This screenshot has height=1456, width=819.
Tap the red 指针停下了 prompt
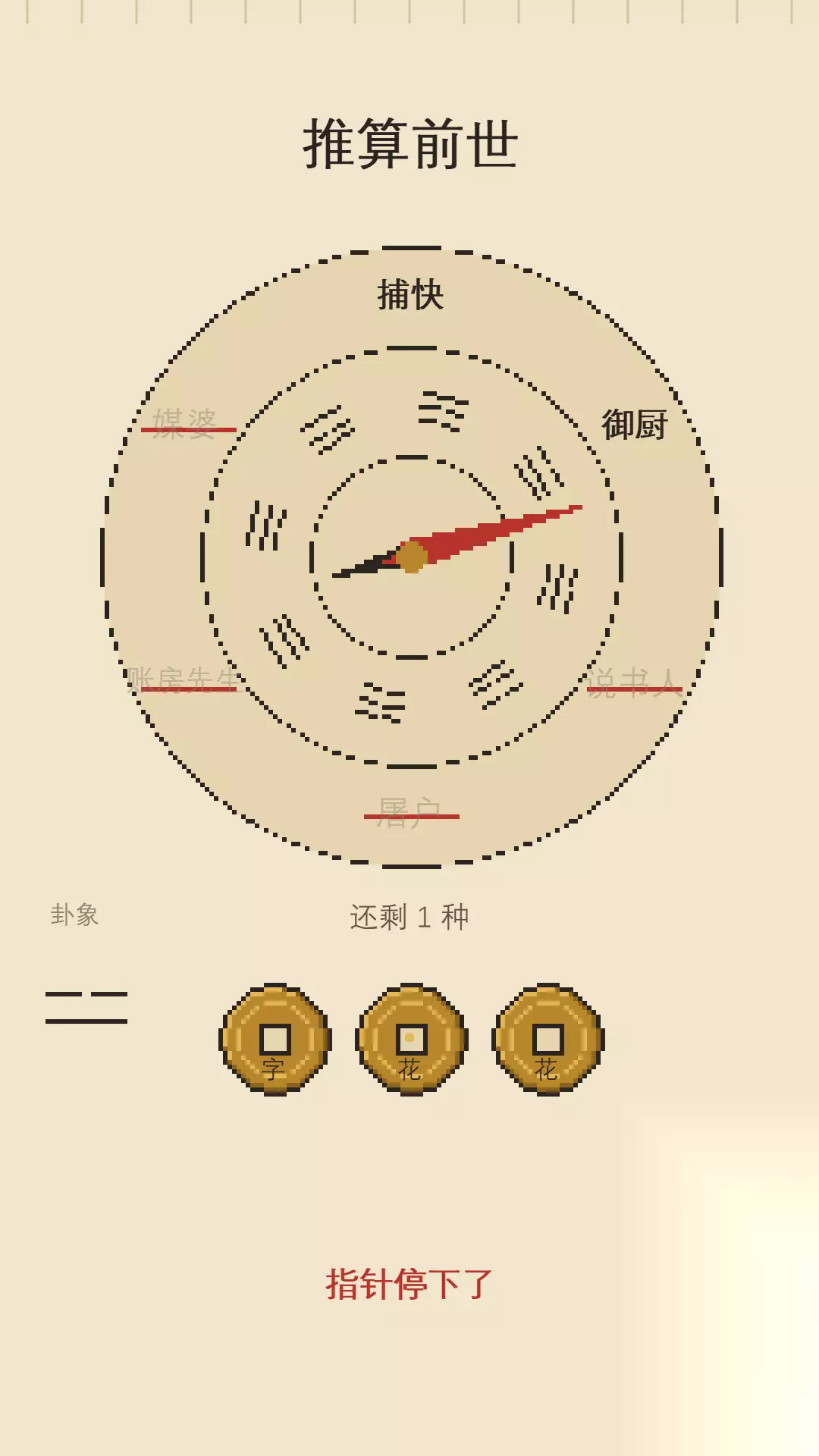[409, 1285]
